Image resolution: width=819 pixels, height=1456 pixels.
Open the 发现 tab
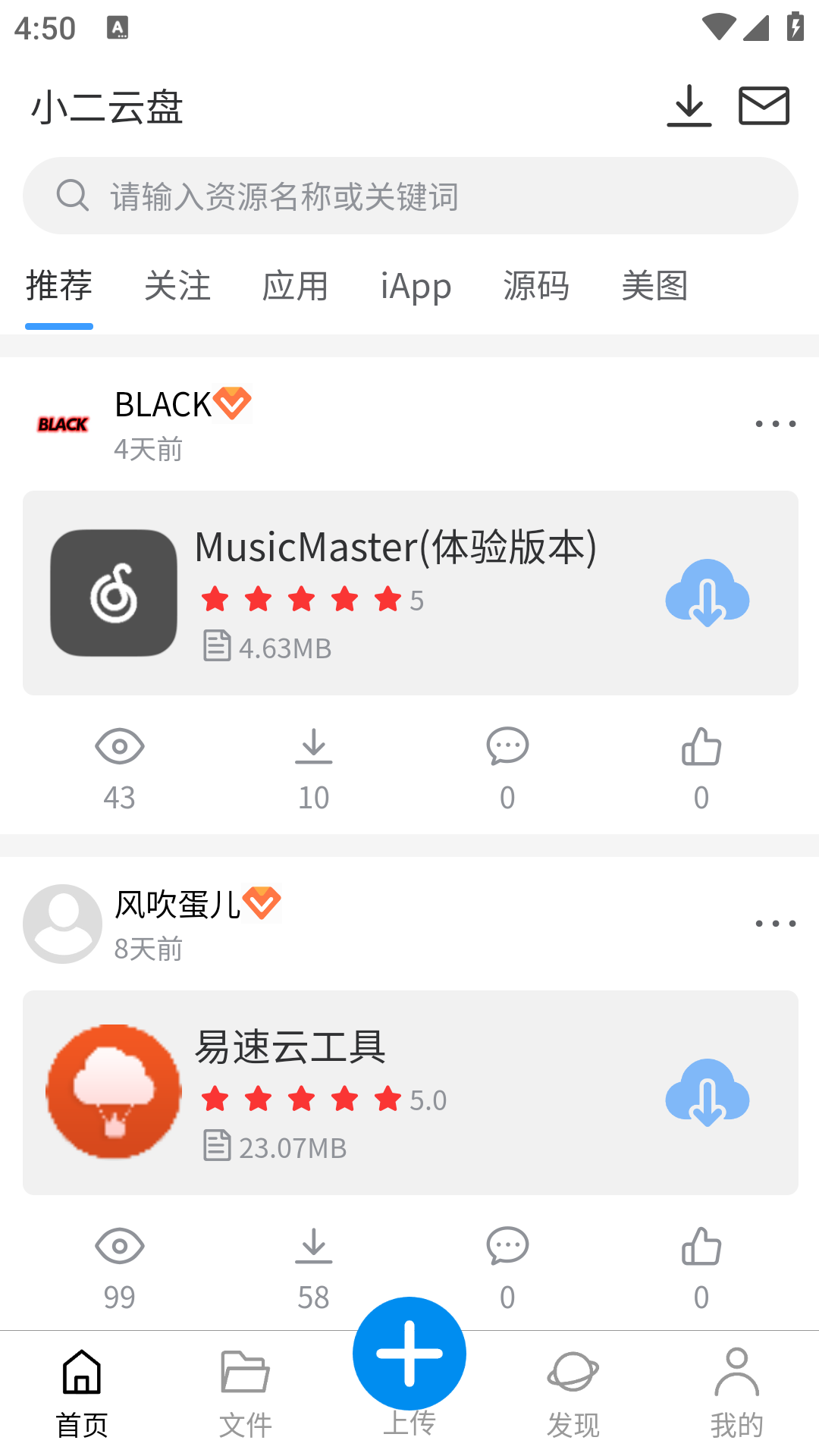tap(573, 1393)
